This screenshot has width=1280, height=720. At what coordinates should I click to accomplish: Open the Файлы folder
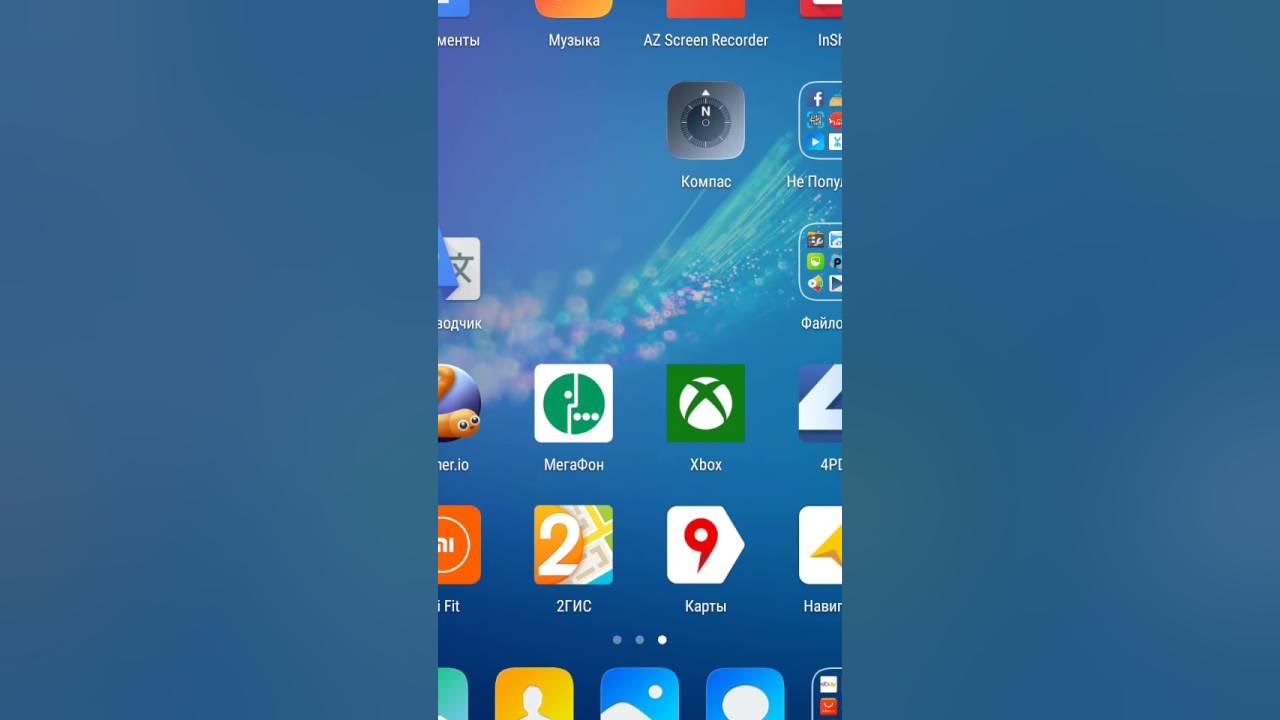(x=820, y=262)
